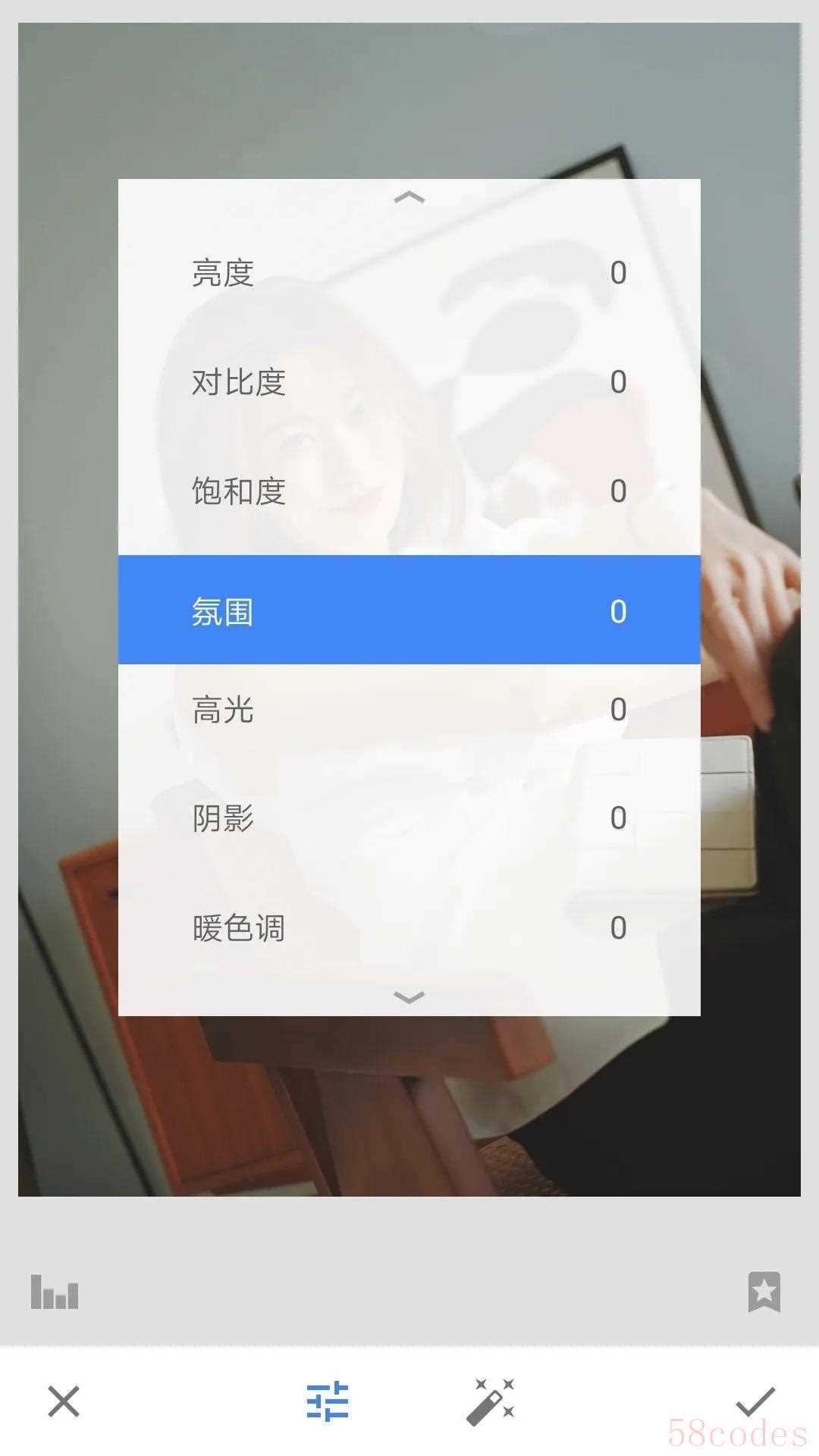Choose the 阴影 shadows option
The height and width of the screenshot is (1456, 819).
click(x=409, y=818)
